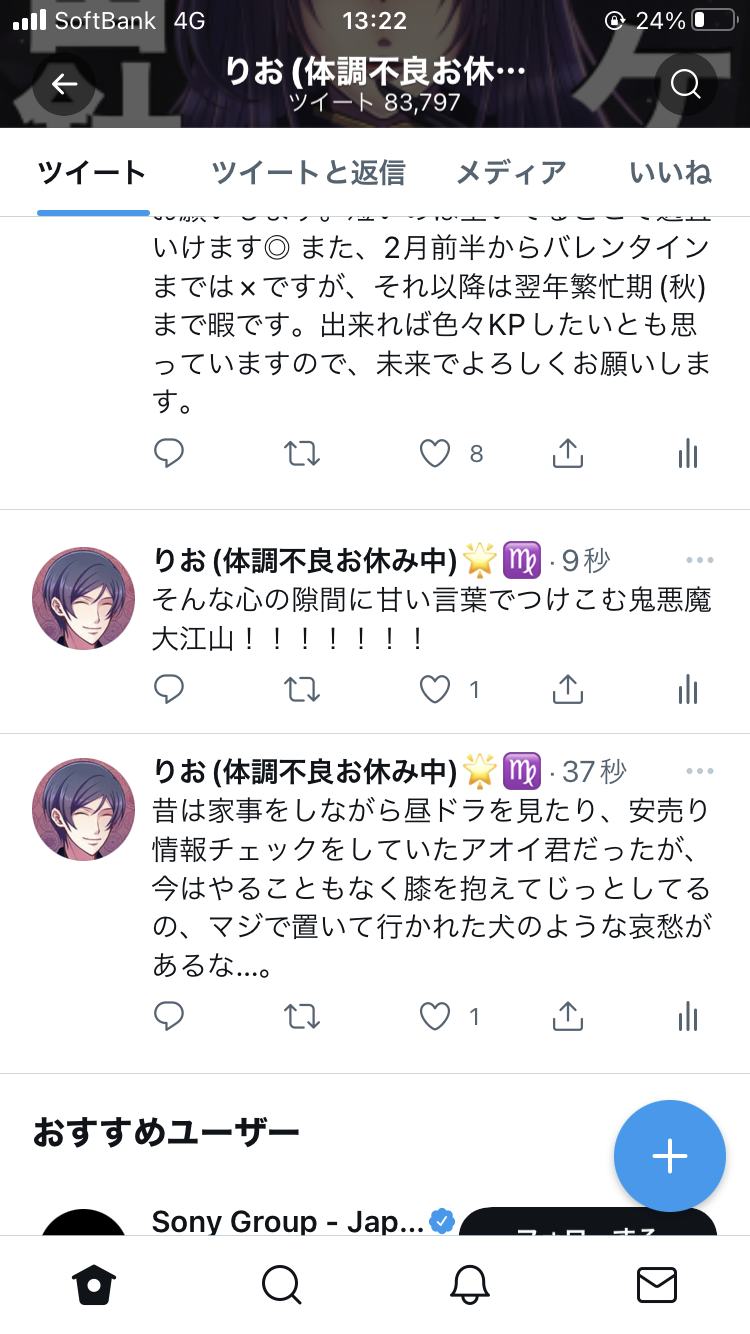Viewport: 750px width, 1334px height.
Task: Share the 鬼悪魔大江山 tweet
Action: pos(567,689)
